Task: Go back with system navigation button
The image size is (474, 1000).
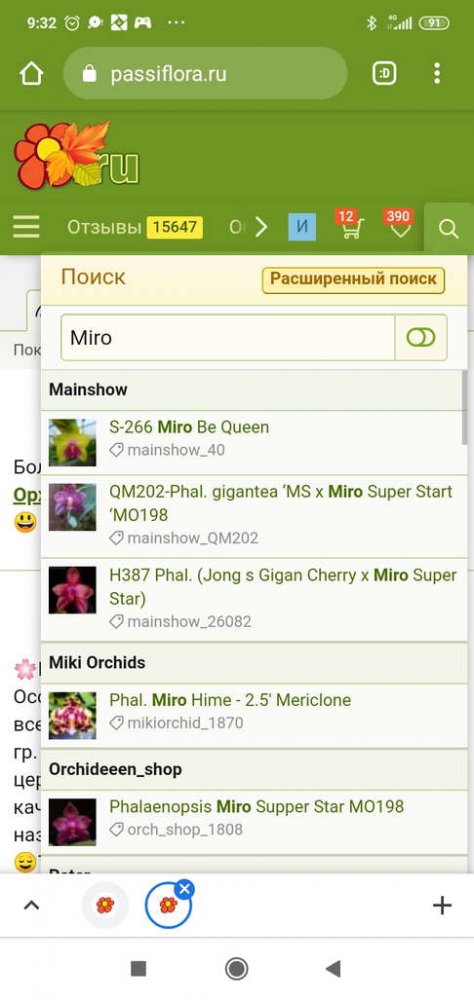Action: (x=333, y=969)
